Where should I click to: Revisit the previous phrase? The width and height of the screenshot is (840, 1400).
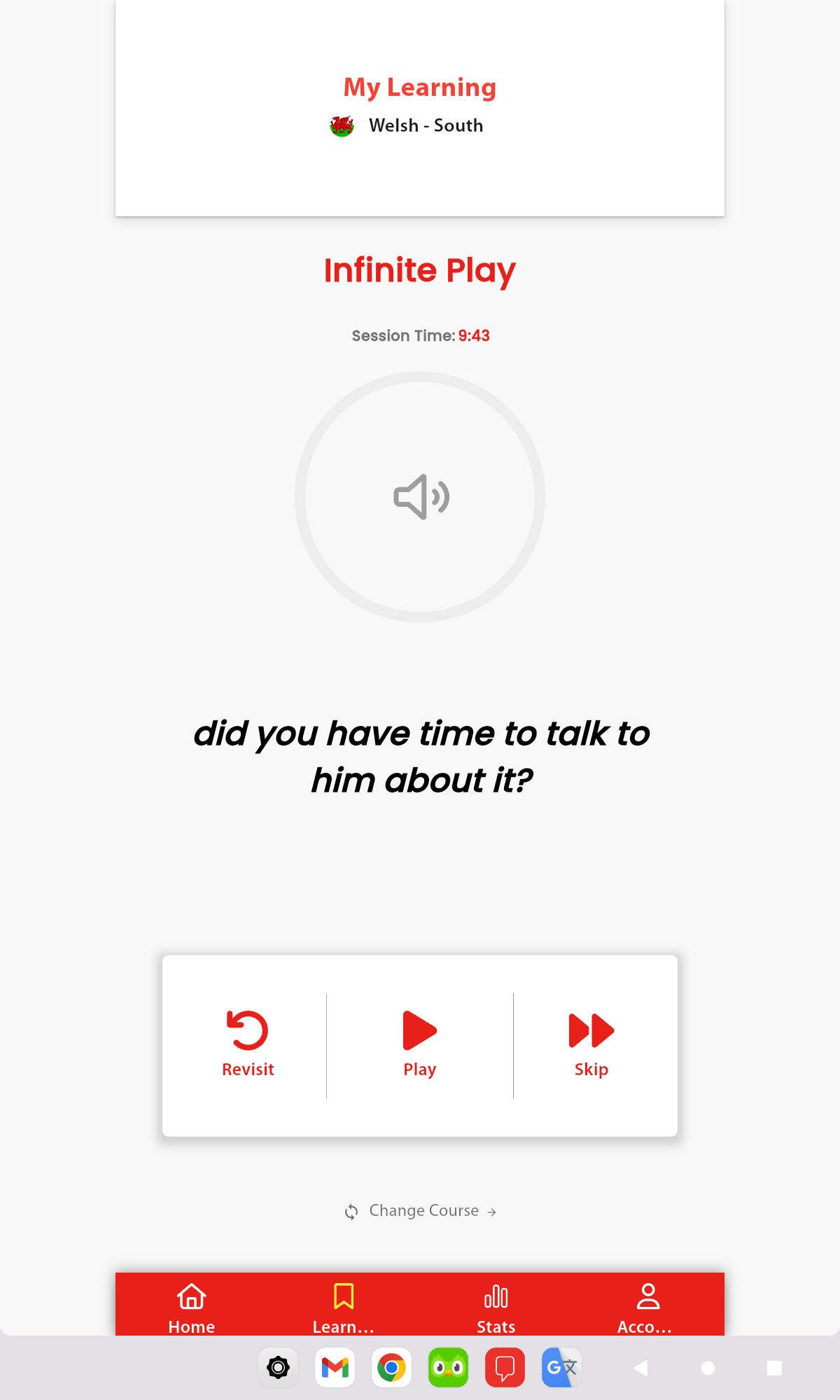(x=248, y=1043)
